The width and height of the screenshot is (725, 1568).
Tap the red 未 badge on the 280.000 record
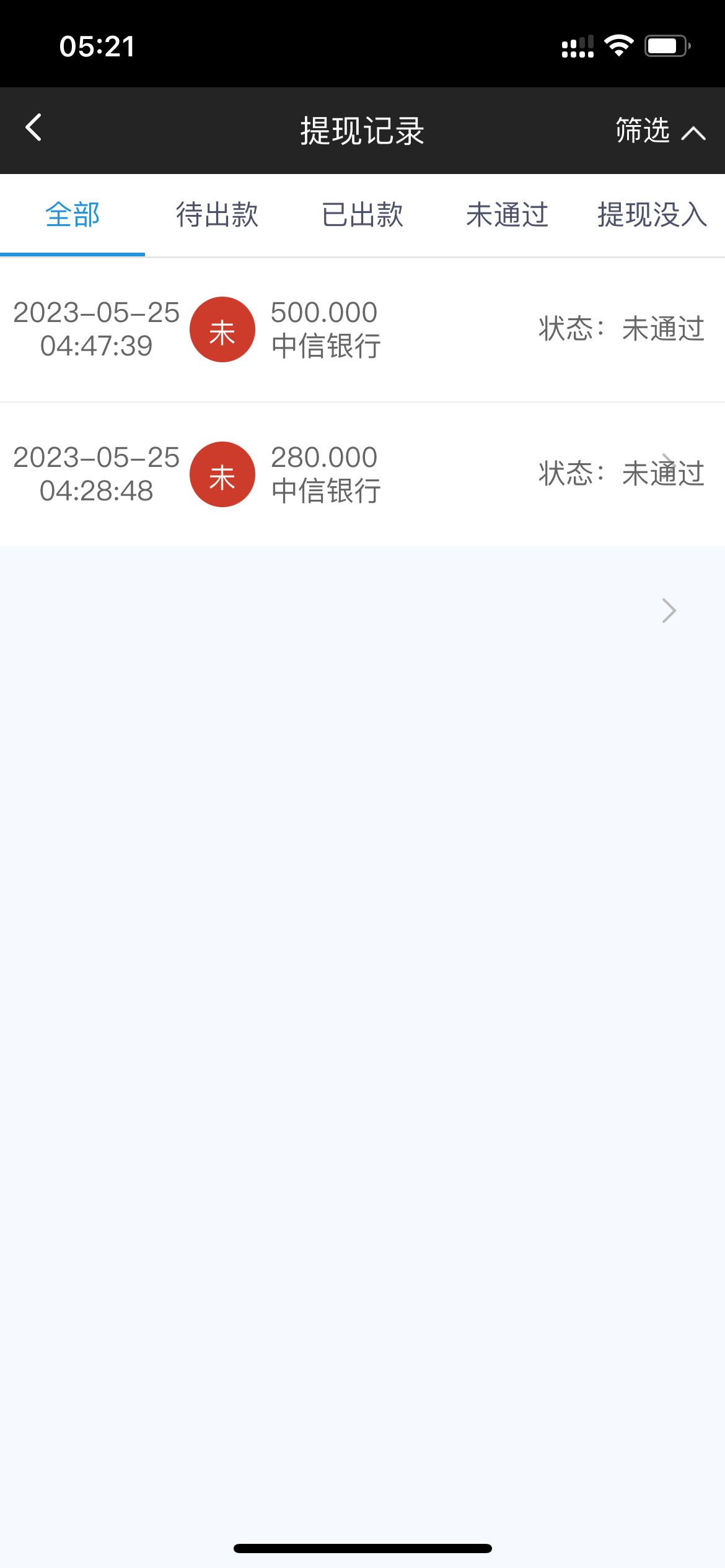coord(222,474)
